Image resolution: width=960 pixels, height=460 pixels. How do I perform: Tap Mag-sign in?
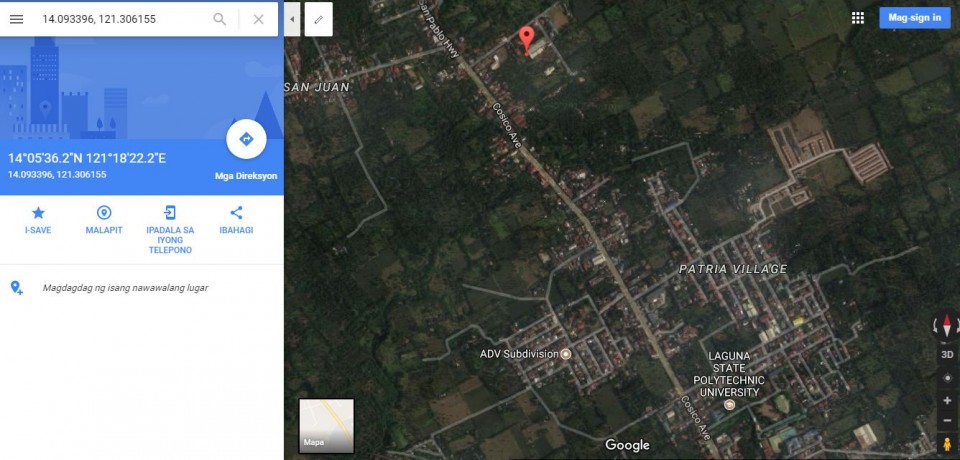914,18
